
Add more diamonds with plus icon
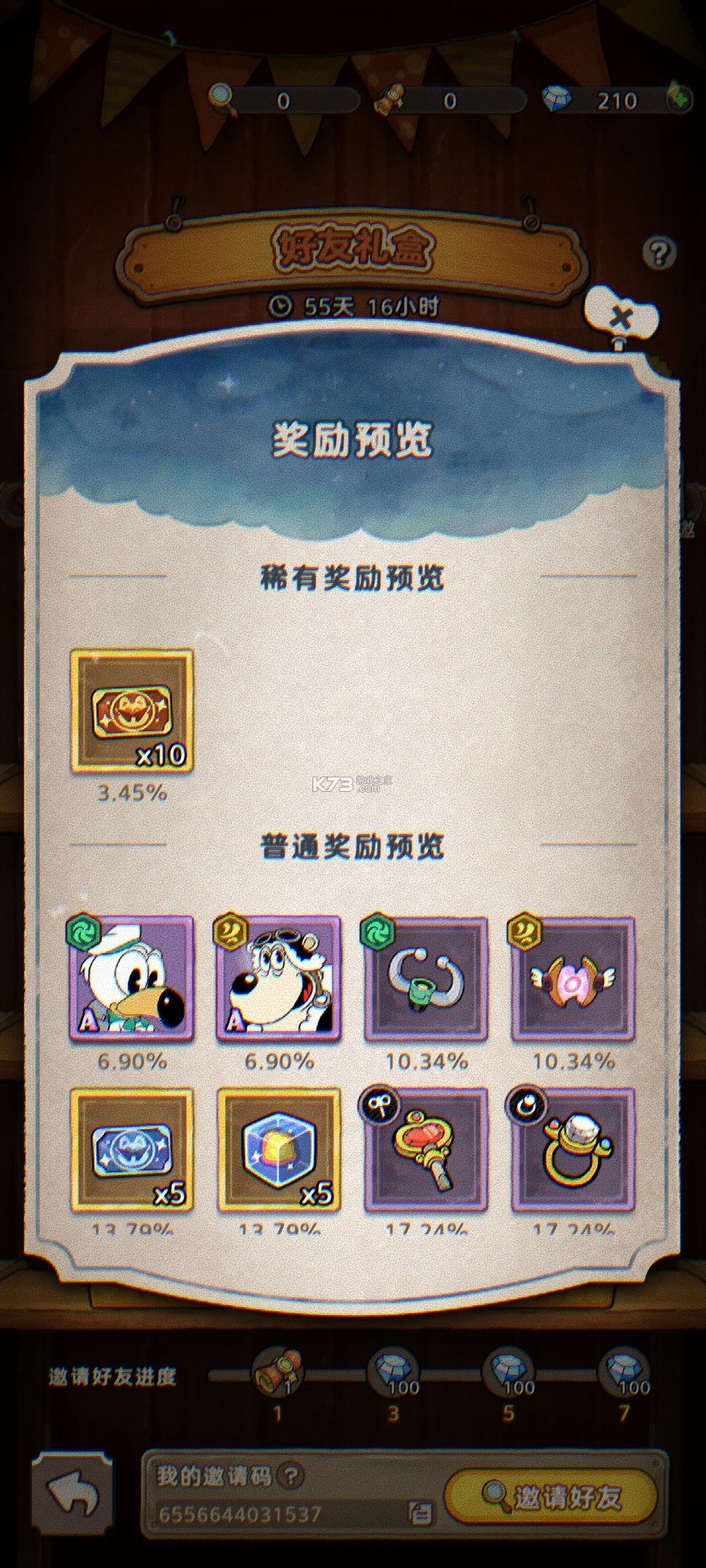[x=680, y=99]
